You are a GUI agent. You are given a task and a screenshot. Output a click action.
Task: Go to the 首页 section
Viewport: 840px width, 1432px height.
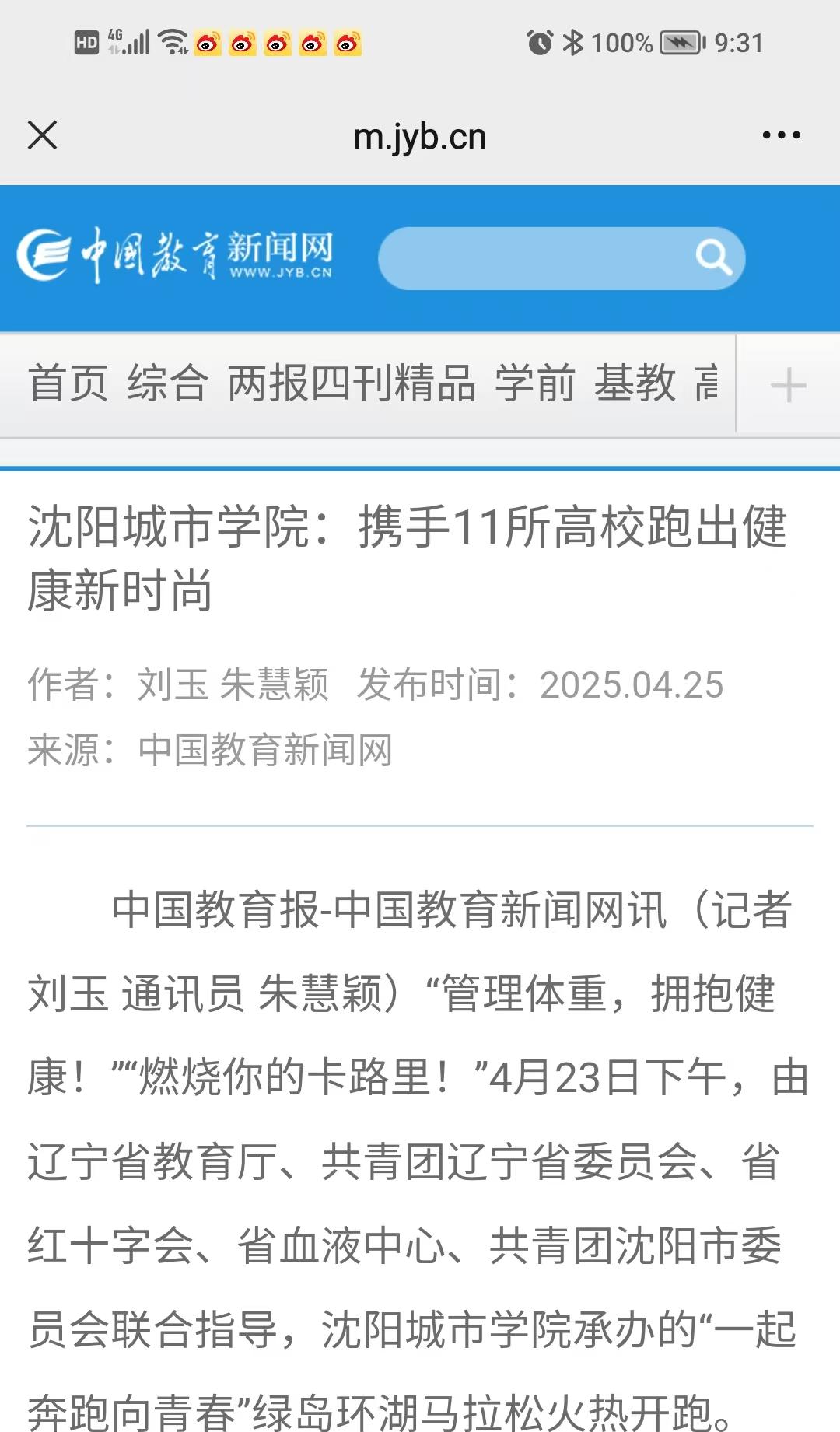[68, 383]
